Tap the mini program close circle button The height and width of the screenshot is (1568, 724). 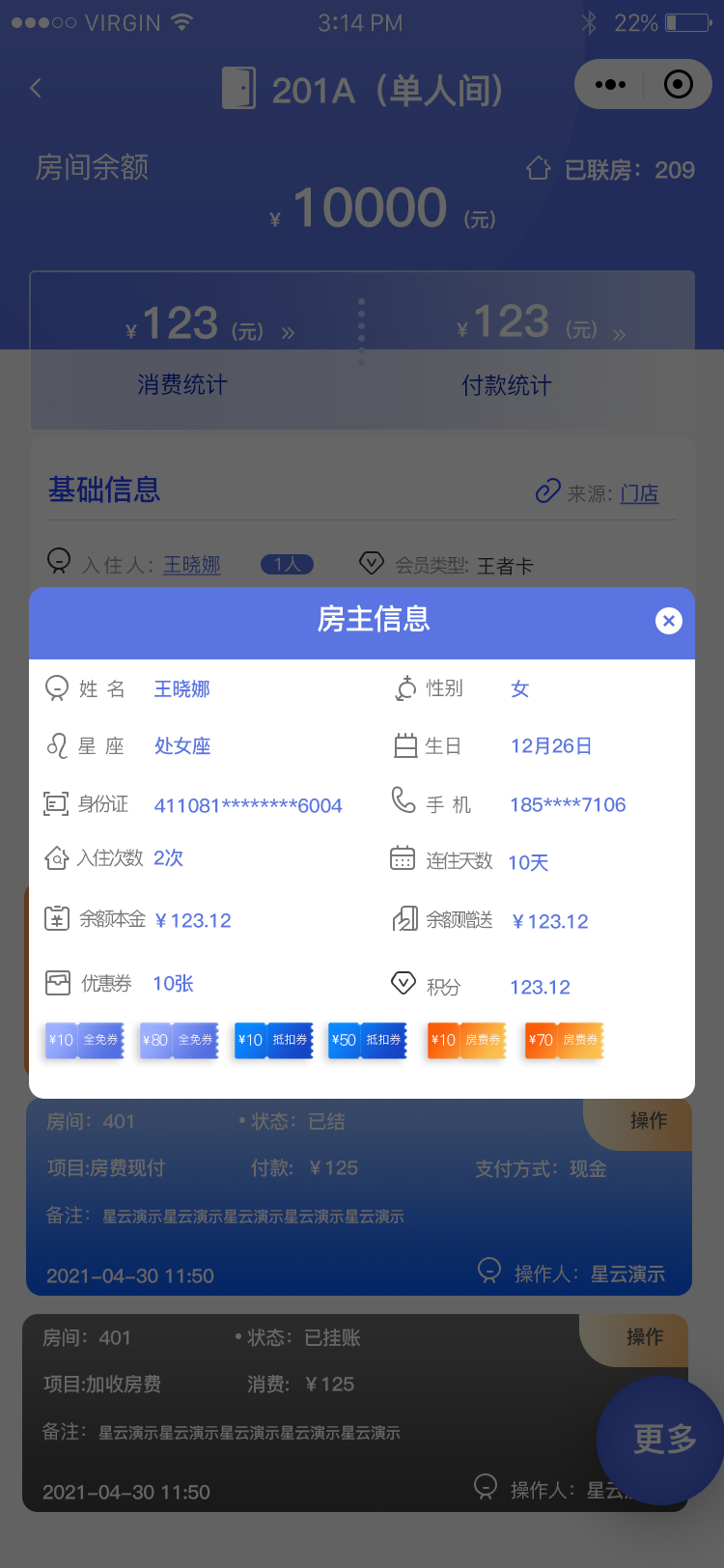coord(679,85)
